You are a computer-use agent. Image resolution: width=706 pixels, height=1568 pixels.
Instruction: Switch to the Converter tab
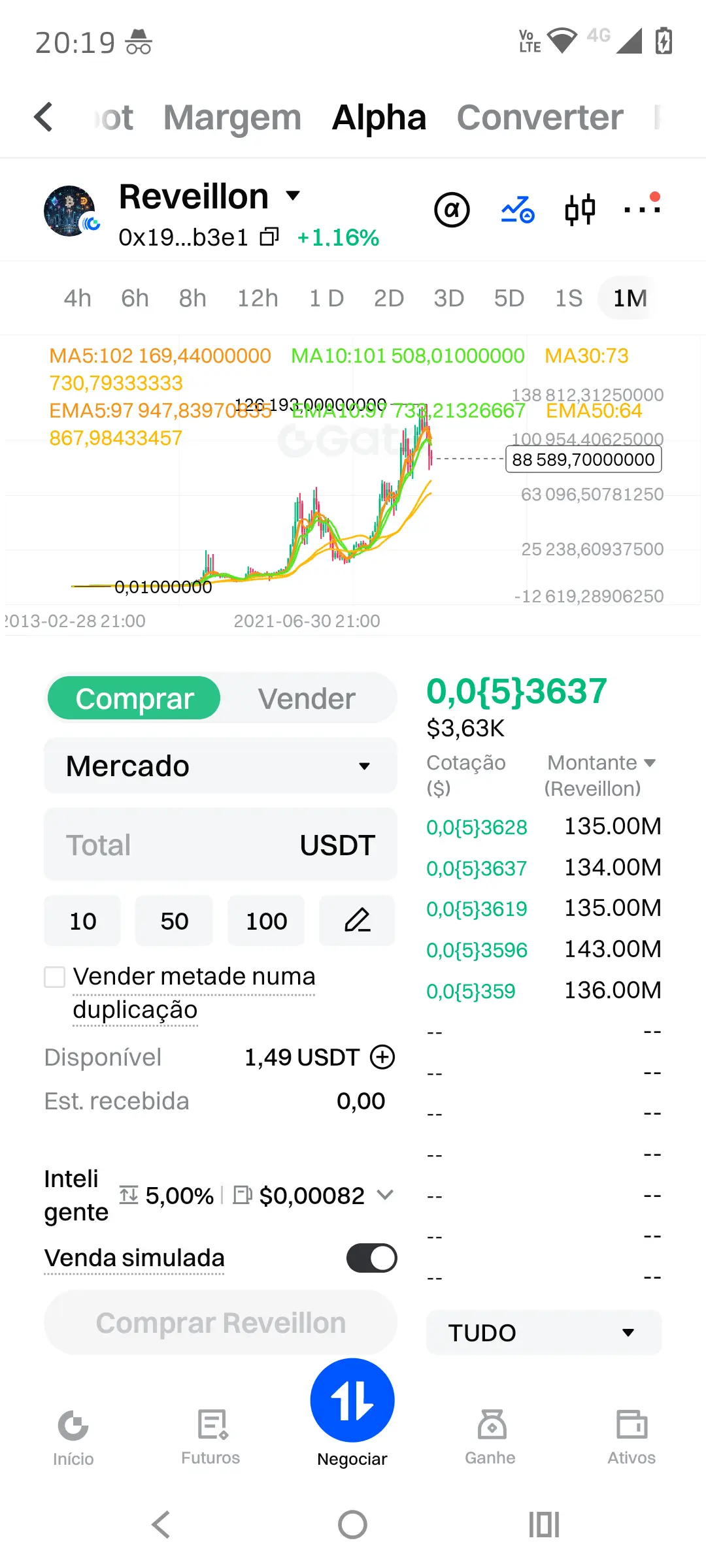[539, 118]
